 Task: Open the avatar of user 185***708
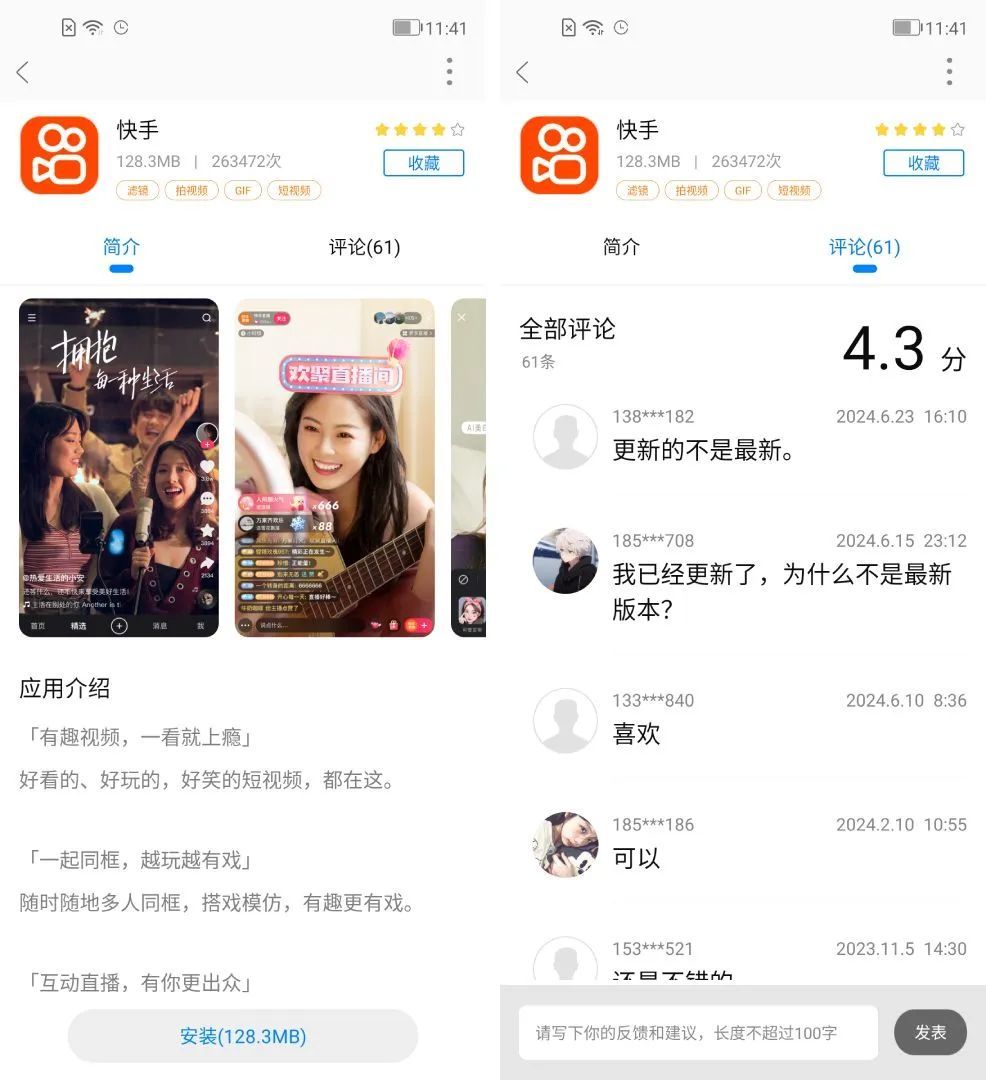565,561
